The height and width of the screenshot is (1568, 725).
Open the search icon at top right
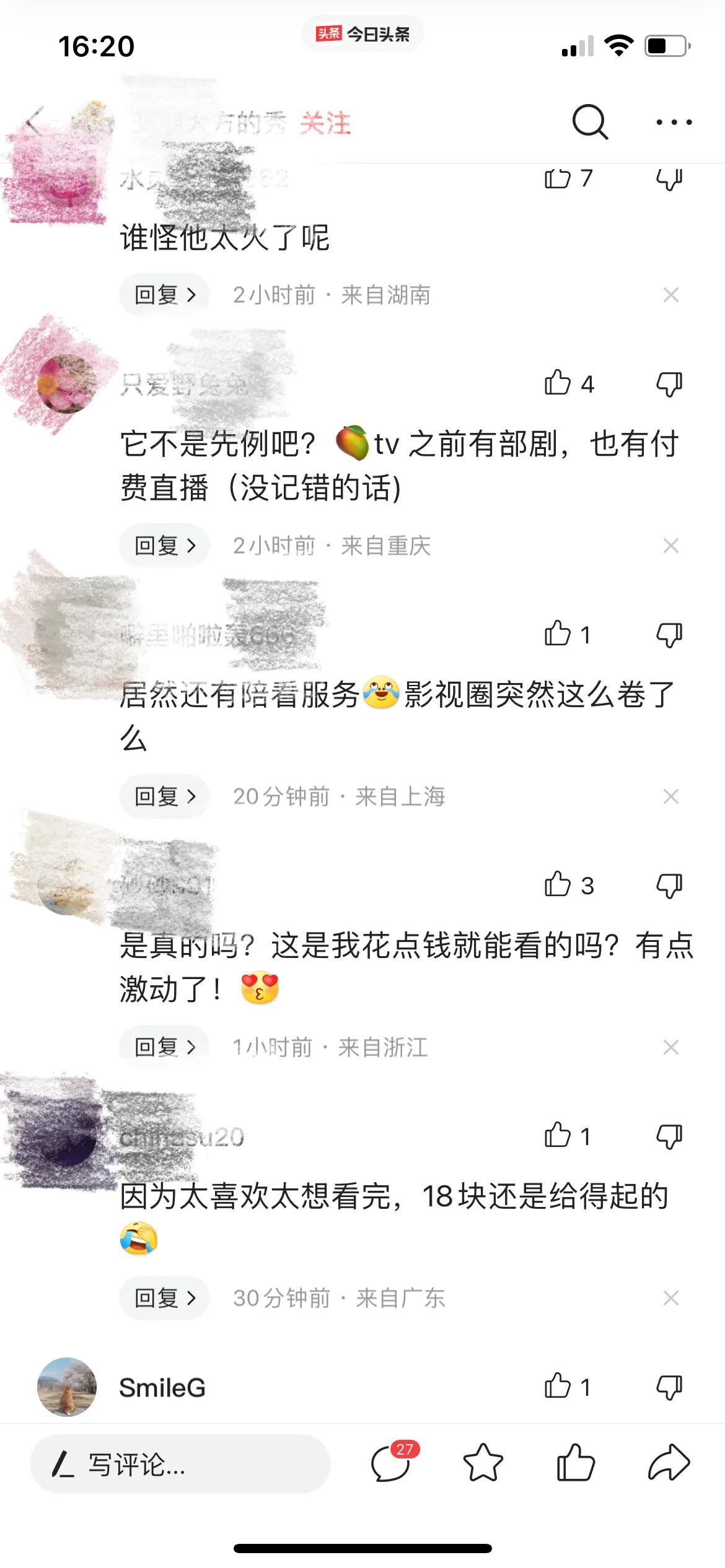point(590,122)
